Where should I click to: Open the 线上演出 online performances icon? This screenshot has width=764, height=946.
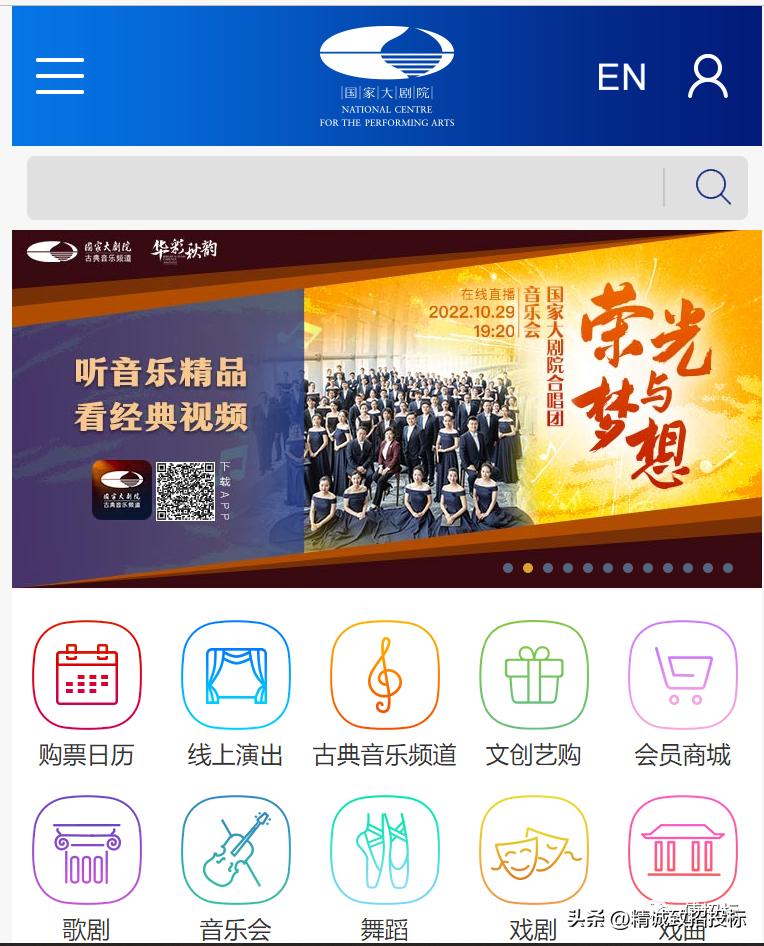[x=236, y=674]
